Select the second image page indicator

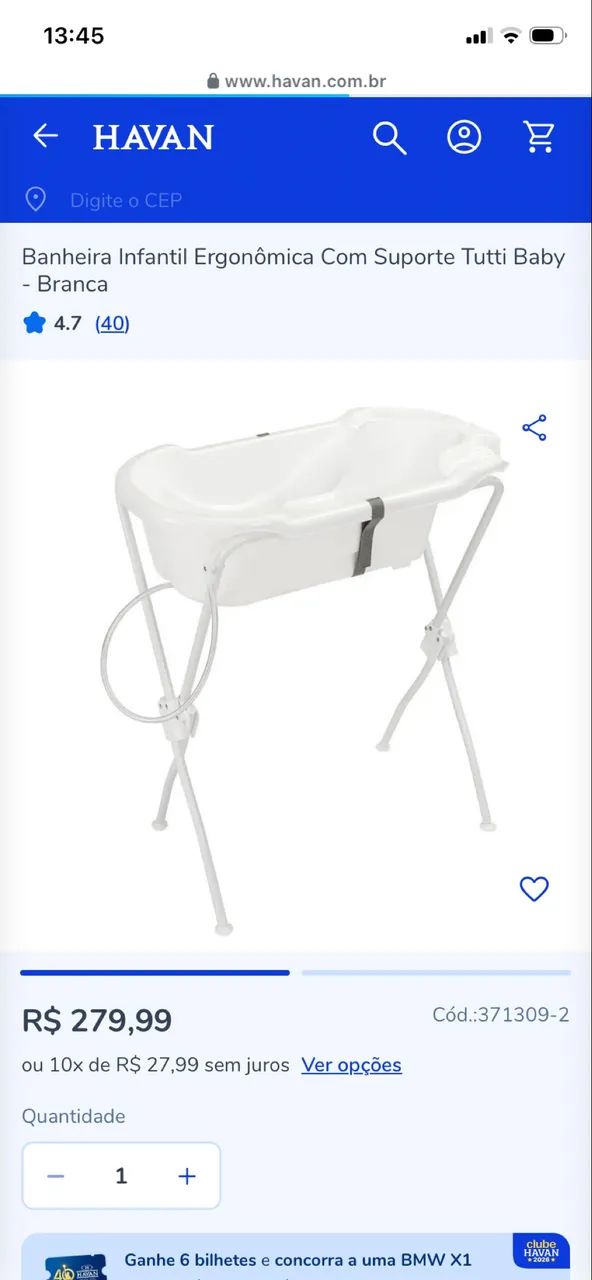pyautogui.click(x=436, y=972)
